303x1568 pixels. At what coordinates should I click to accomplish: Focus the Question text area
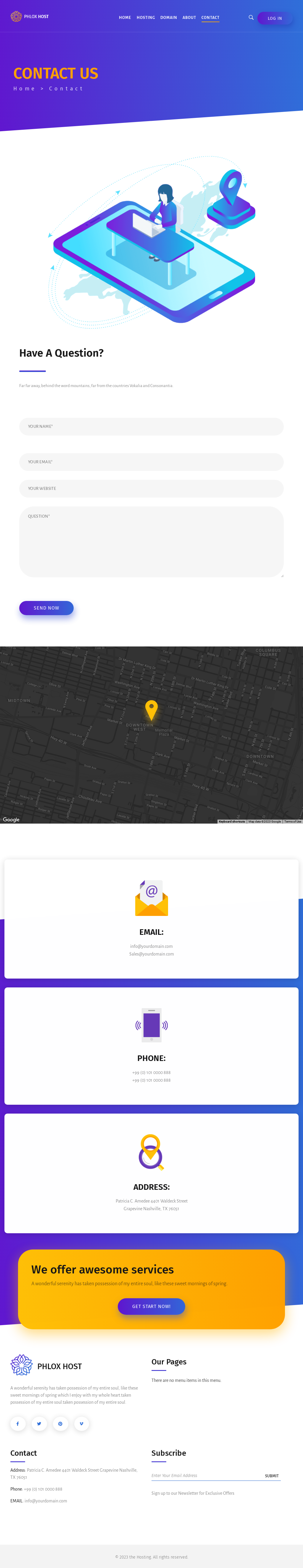tap(151, 542)
